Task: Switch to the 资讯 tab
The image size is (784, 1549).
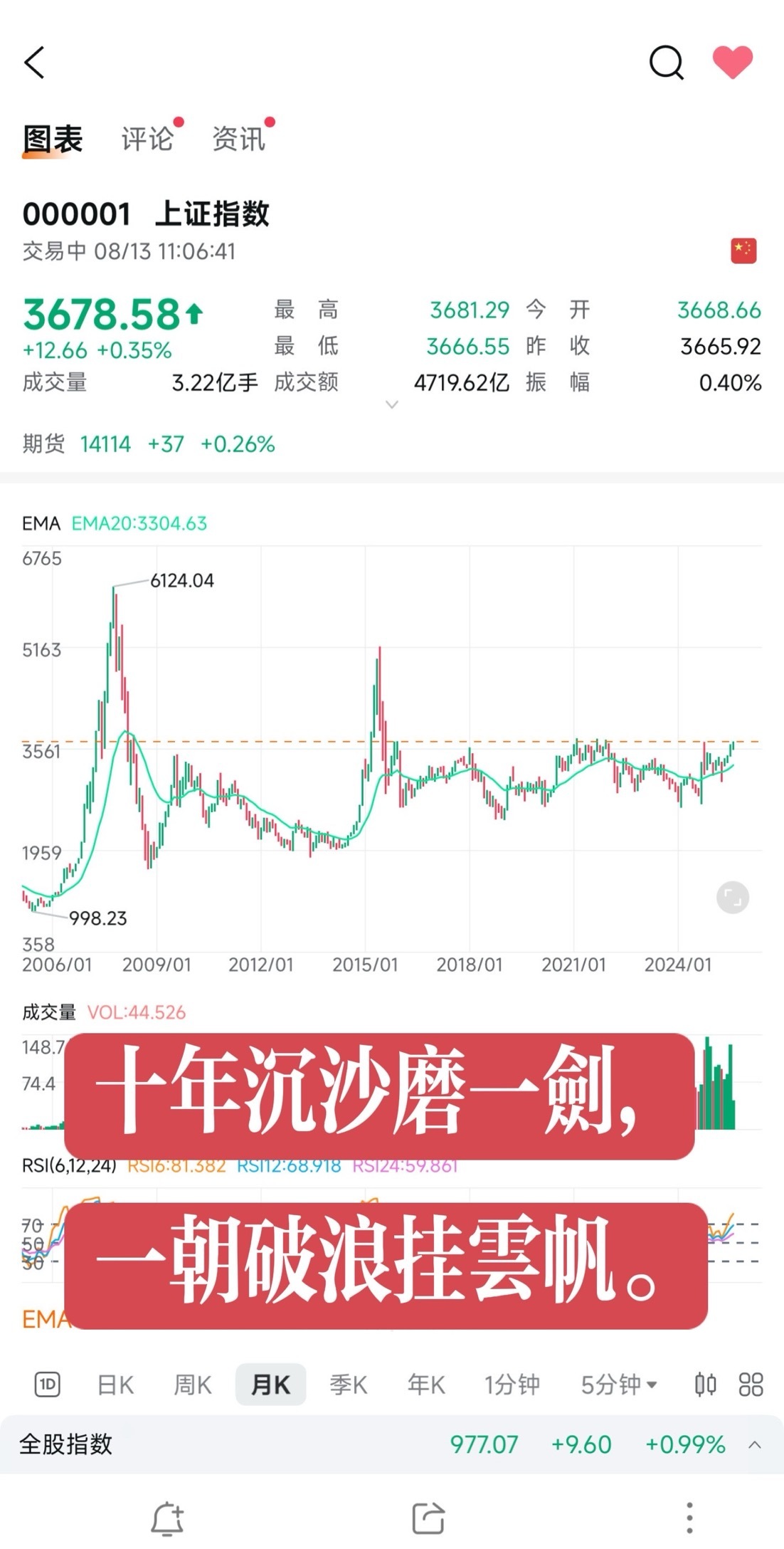Action: 238,139
